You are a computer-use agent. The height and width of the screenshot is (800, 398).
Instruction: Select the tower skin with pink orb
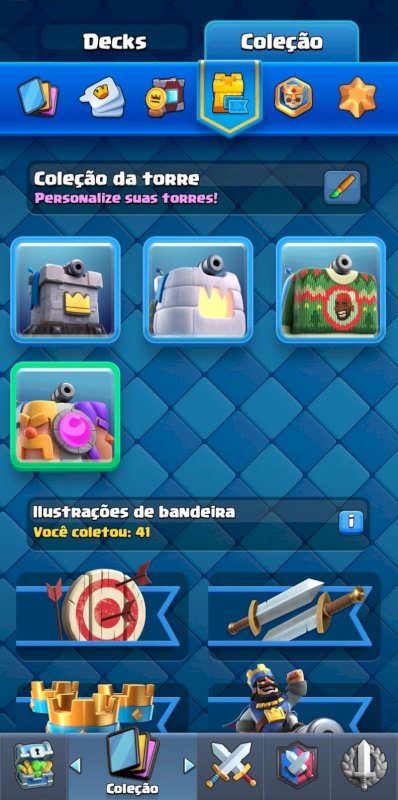65,416
